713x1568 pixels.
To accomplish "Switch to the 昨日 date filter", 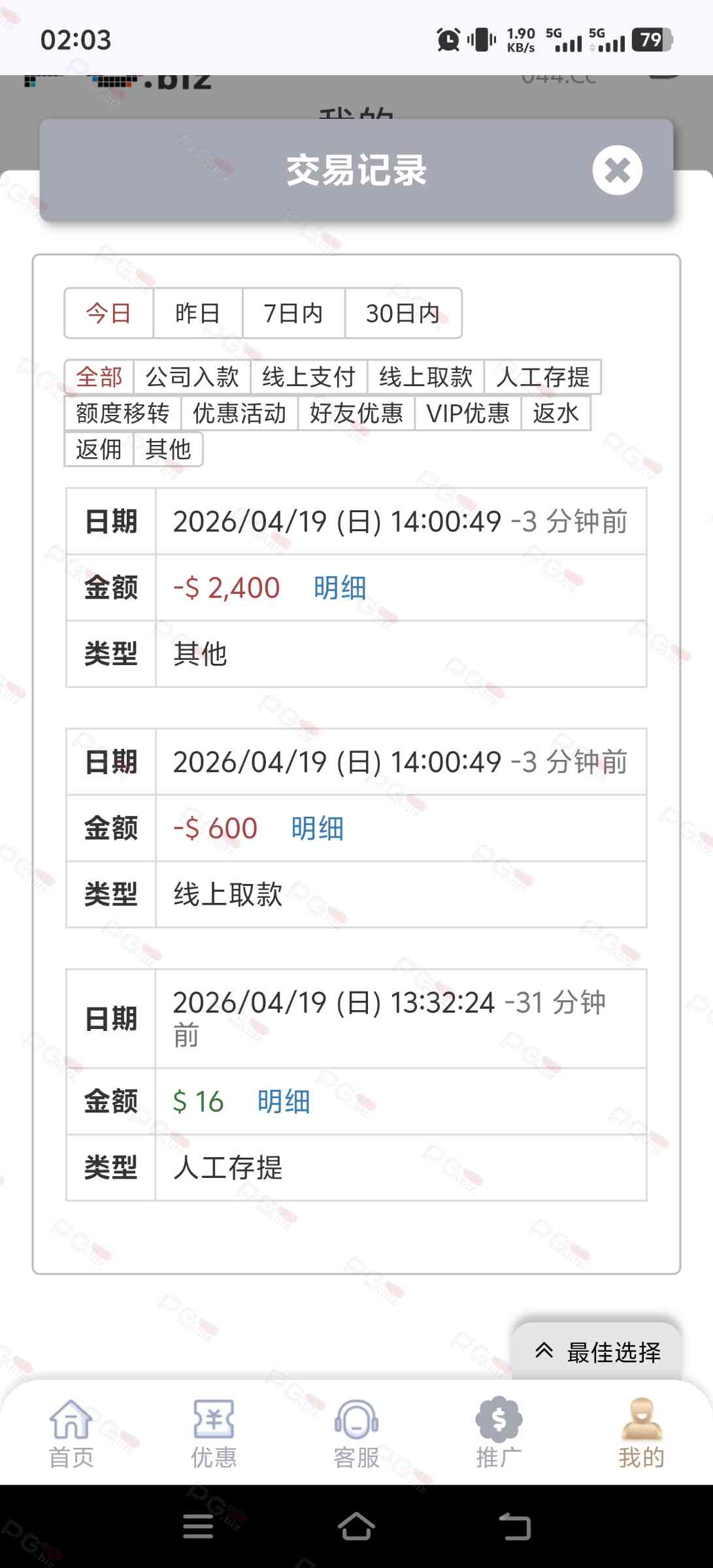I will [x=197, y=314].
